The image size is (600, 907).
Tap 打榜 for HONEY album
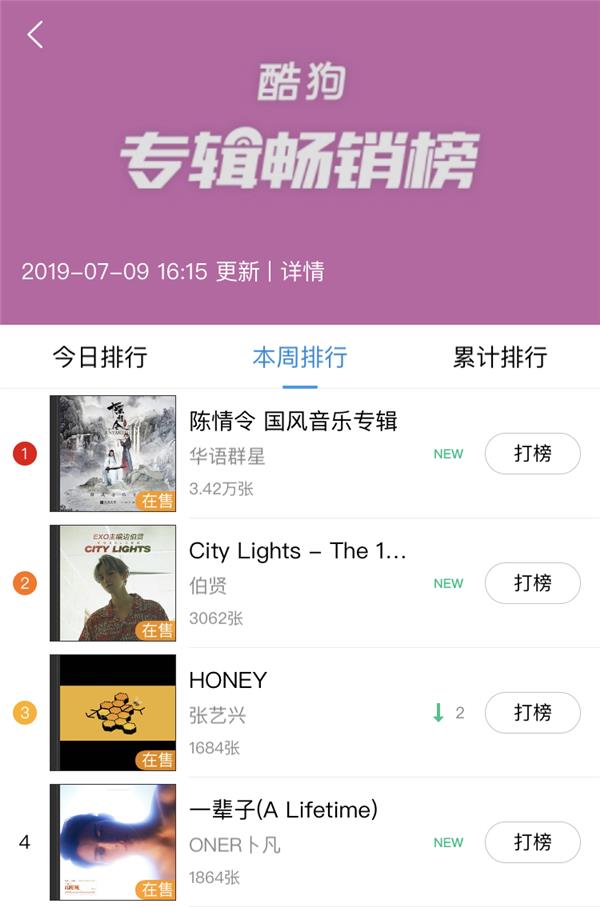click(532, 712)
